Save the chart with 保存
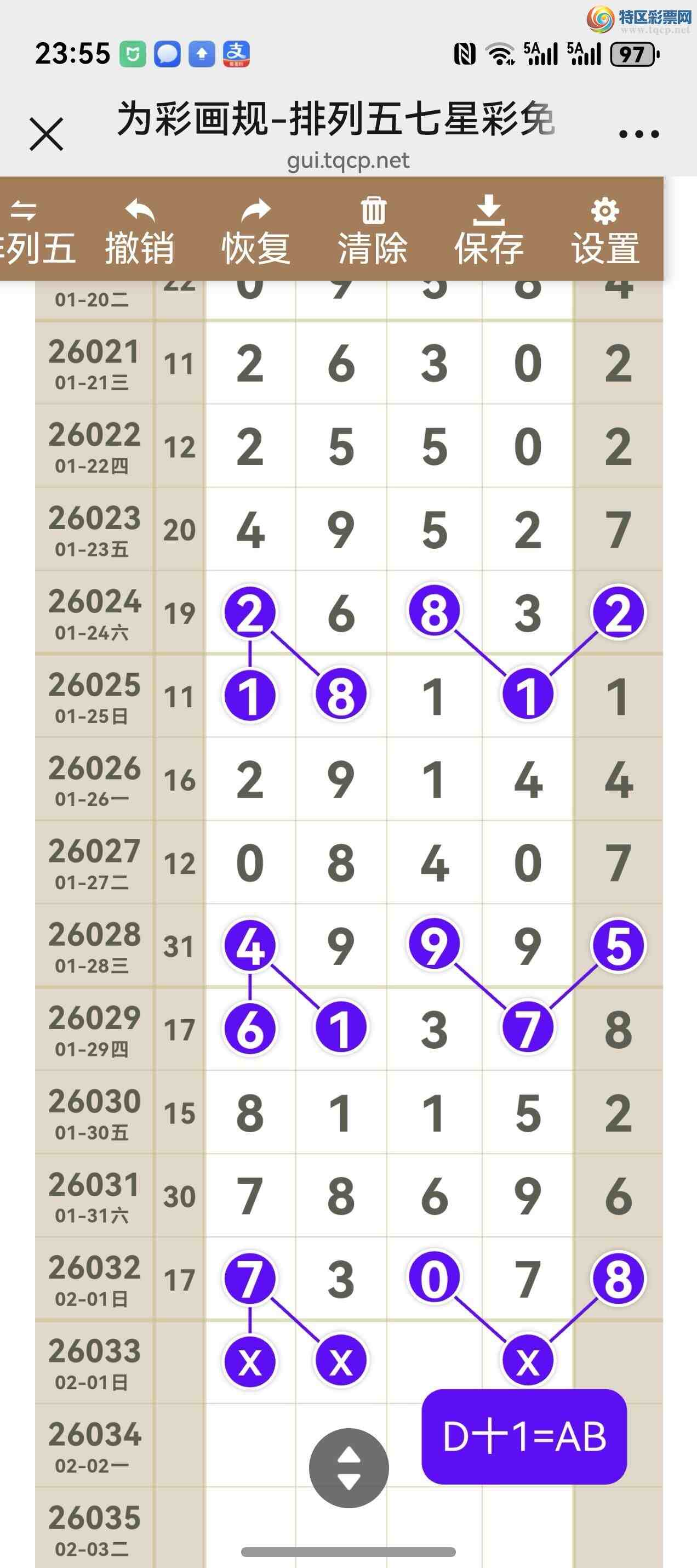 click(x=489, y=231)
